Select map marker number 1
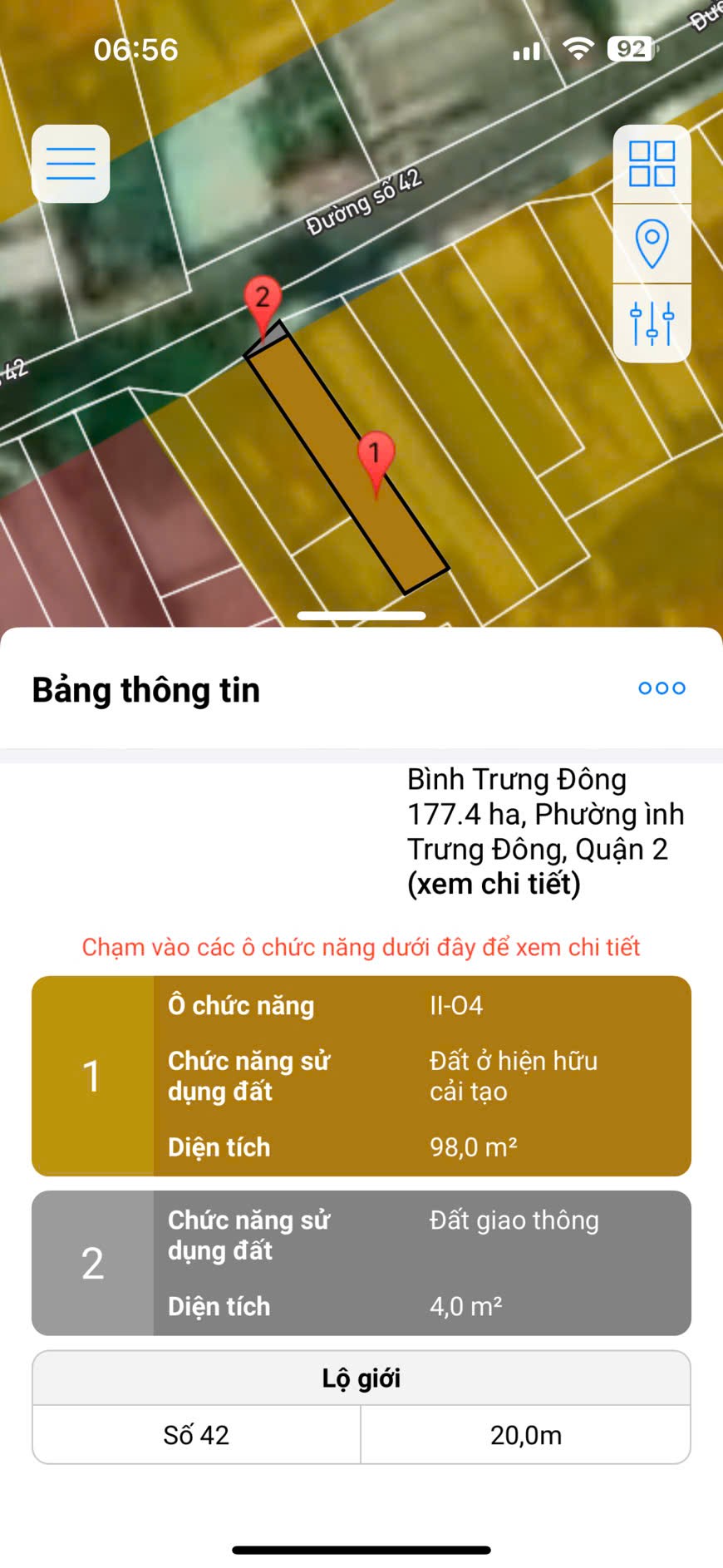Screen dimensions: 723x1568 pyautogui.click(x=376, y=456)
